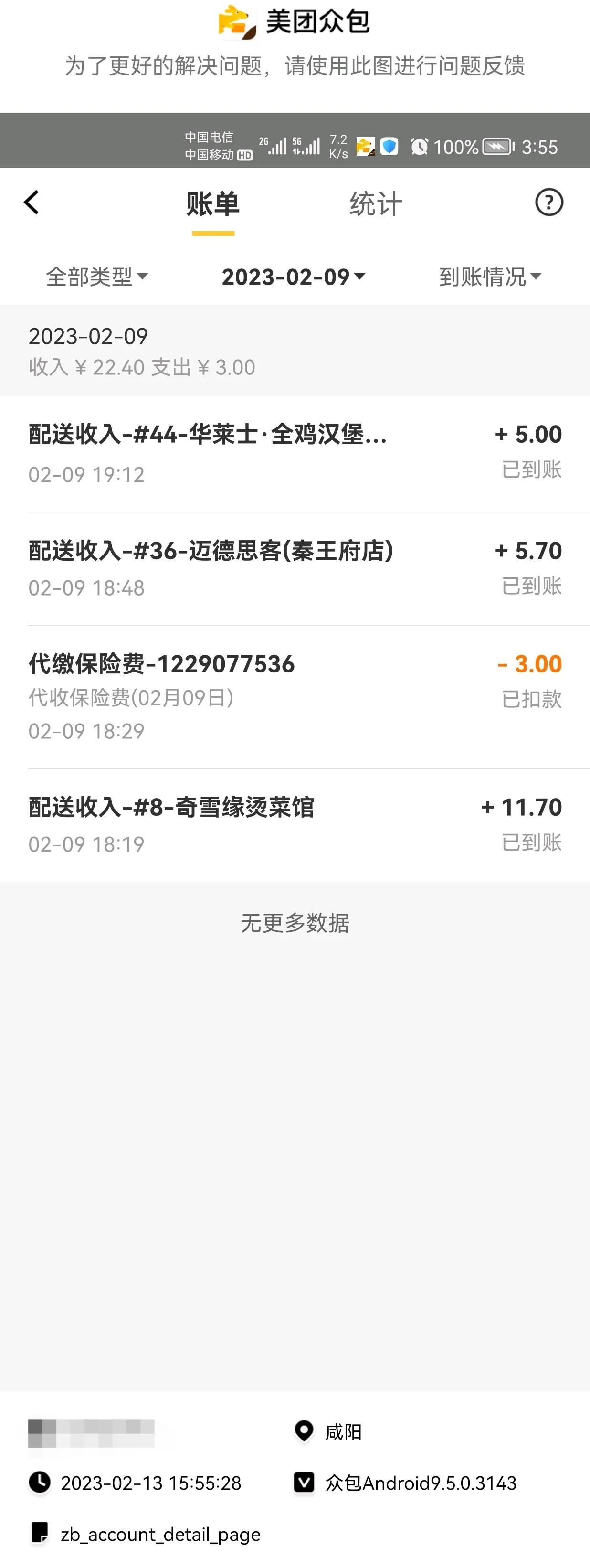This screenshot has width=590, height=1568.
Task: Click the V version icon beside 众包Android9.5.0.3143
Action: (x=303, y=1483)
